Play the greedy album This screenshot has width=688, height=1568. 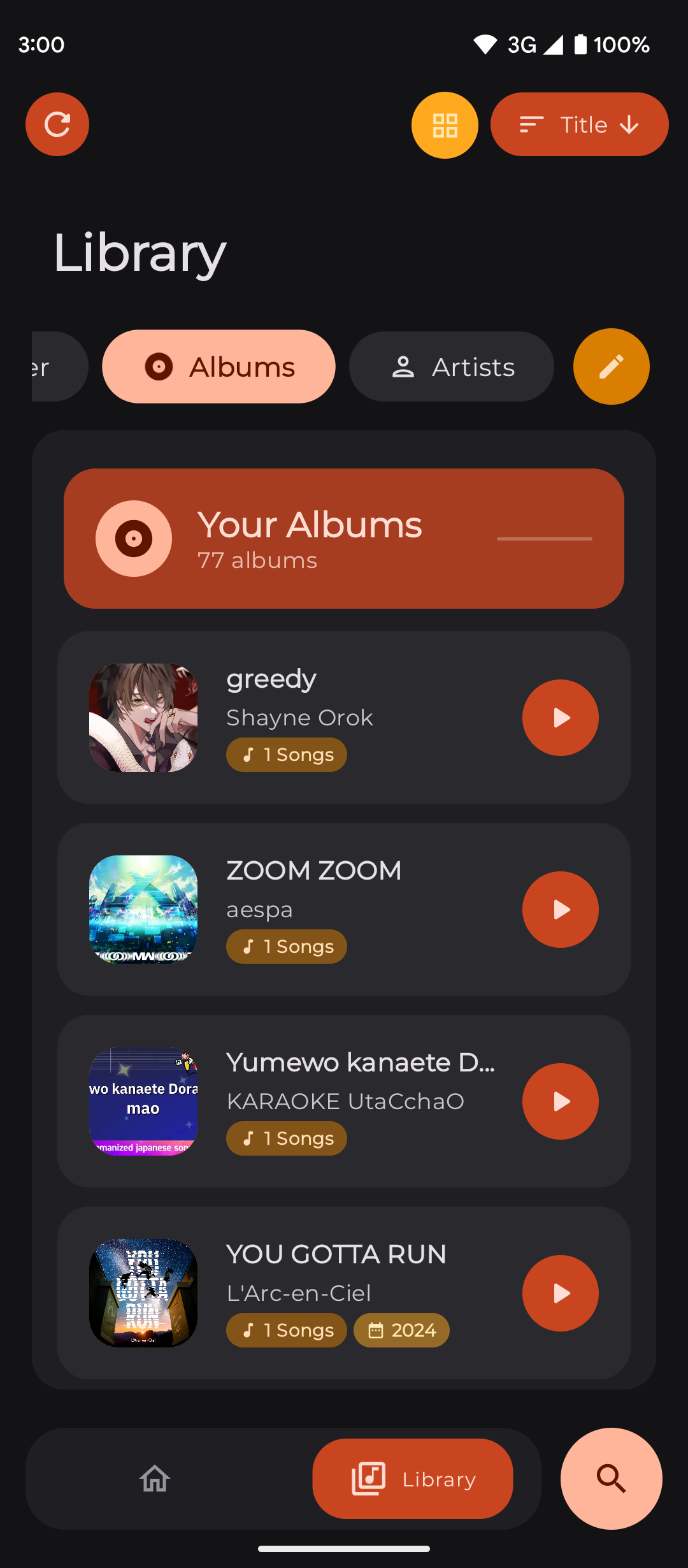pyautogui.click(x=560, y=718)
